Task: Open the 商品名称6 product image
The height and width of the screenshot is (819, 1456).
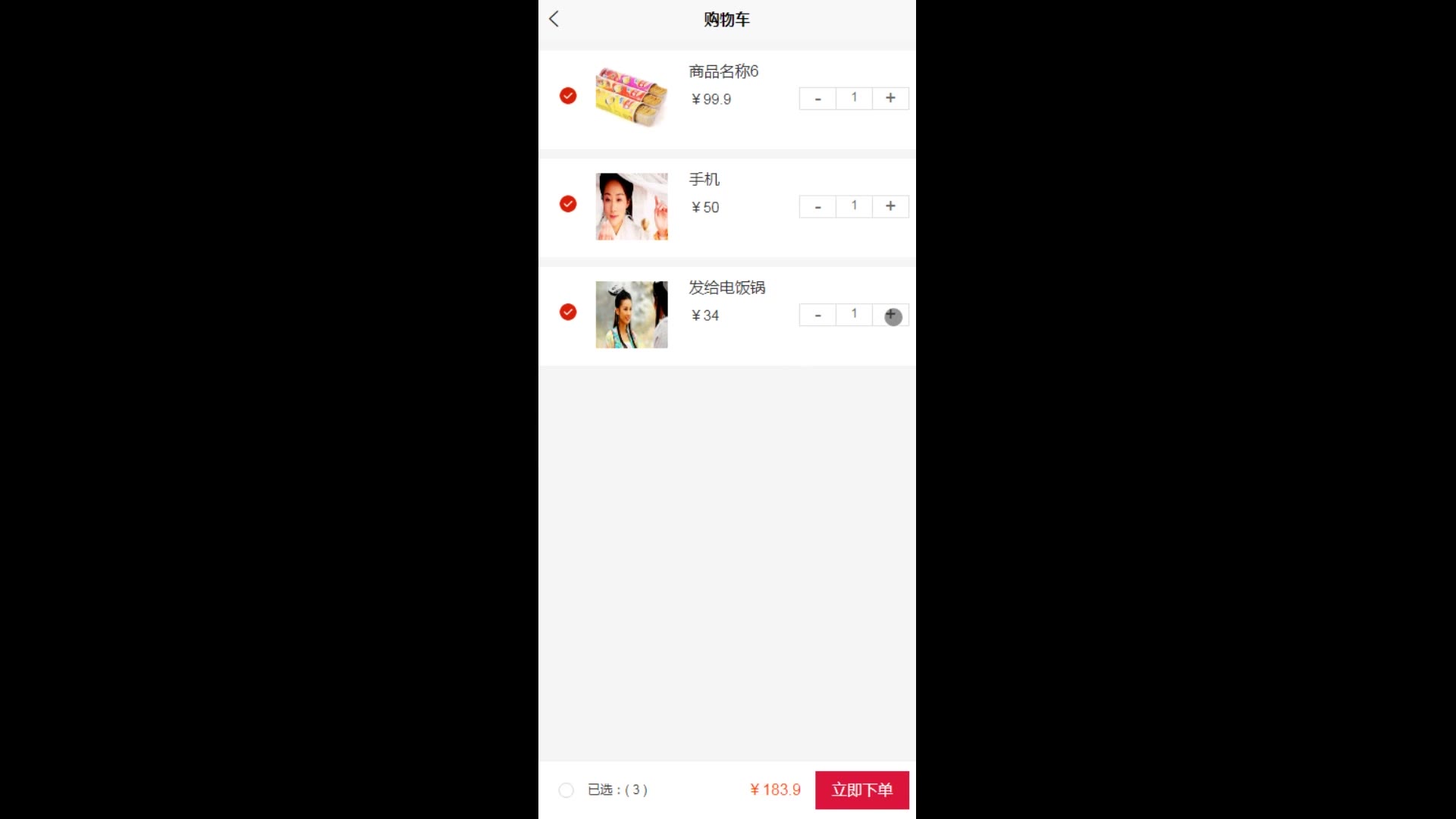Action: 631,97
